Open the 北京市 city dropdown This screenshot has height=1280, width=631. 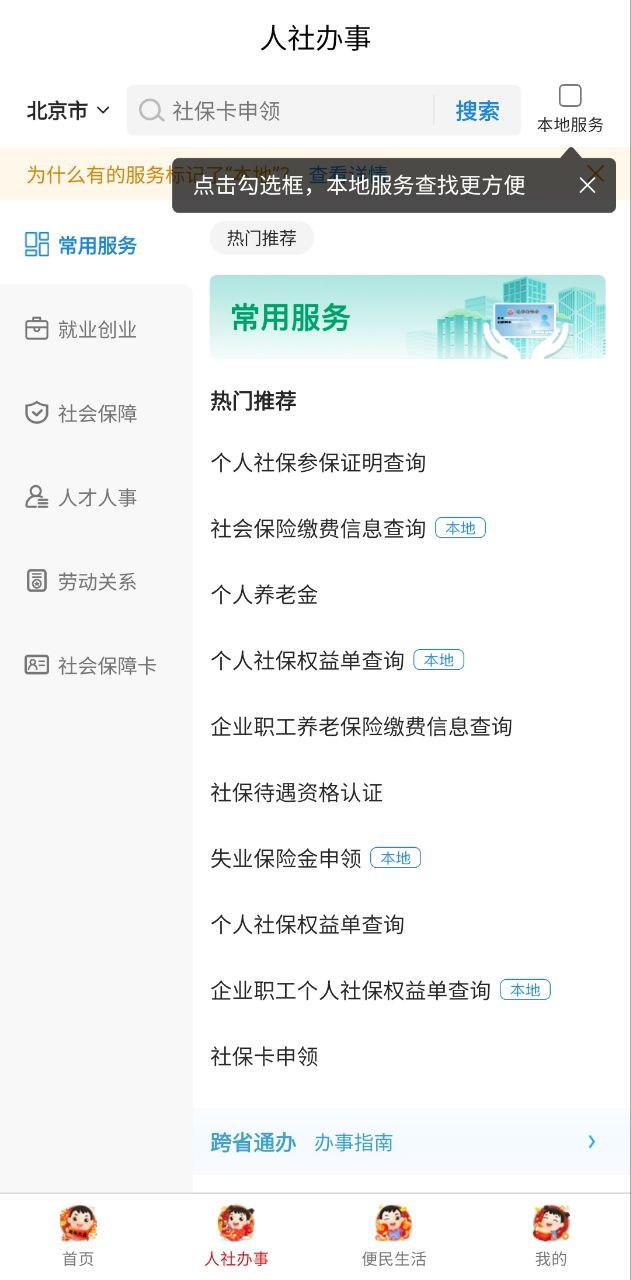tap(68, 111)
